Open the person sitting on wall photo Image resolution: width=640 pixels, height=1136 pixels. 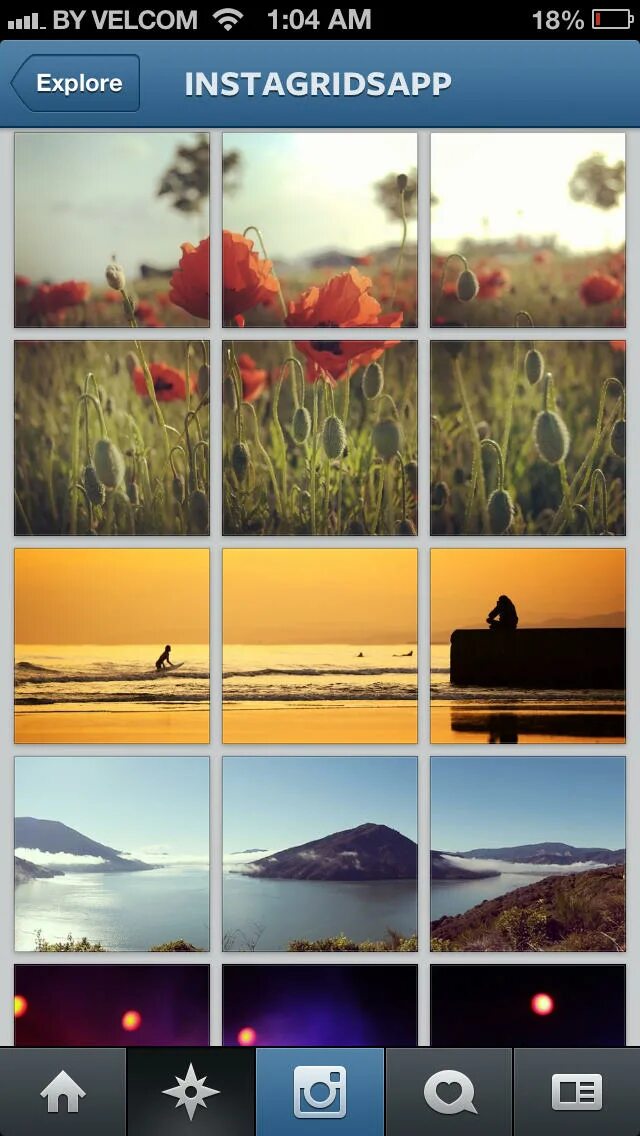pyautogui.click(x=528, y=646)
